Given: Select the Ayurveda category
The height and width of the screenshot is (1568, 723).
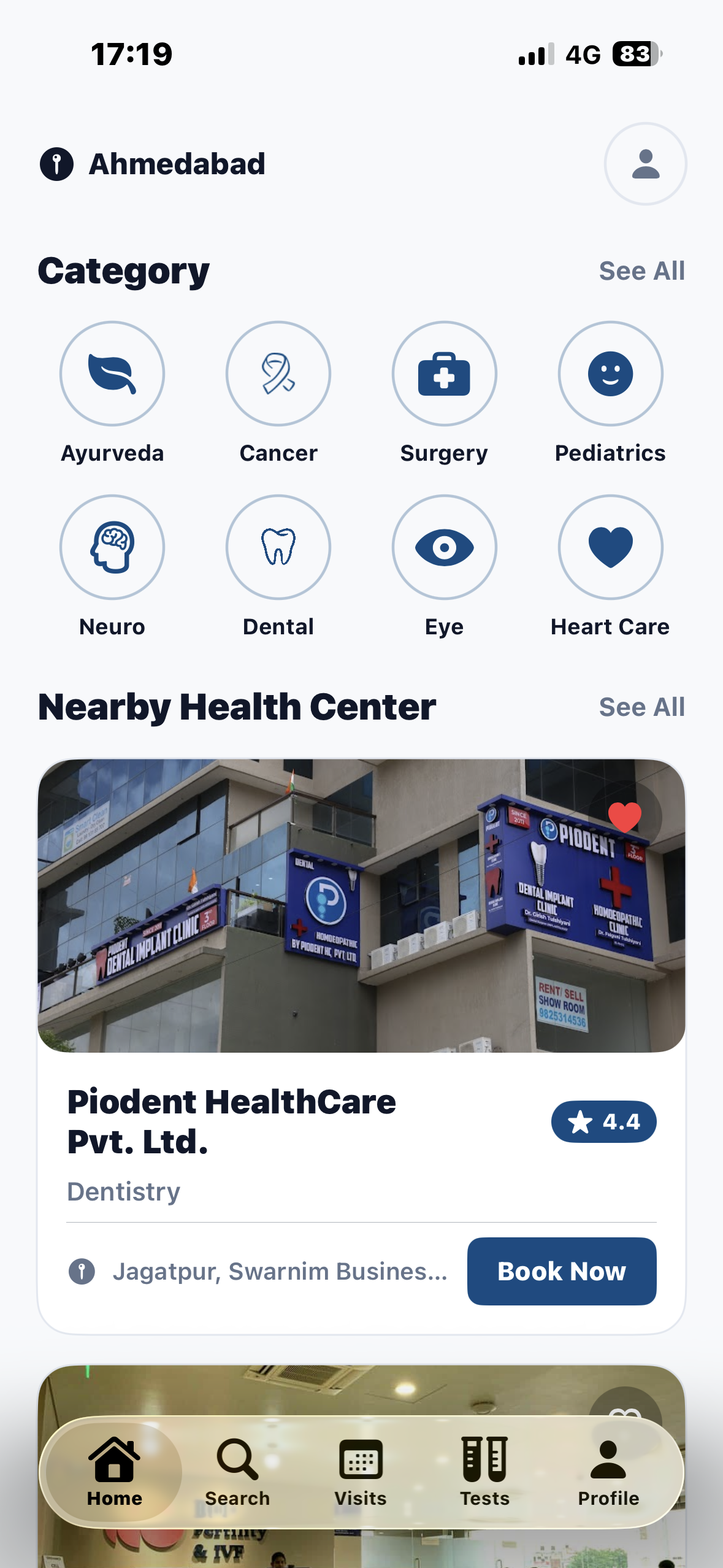Looking at the screenshot, I should pyautogui.click(x=112, y=374).
